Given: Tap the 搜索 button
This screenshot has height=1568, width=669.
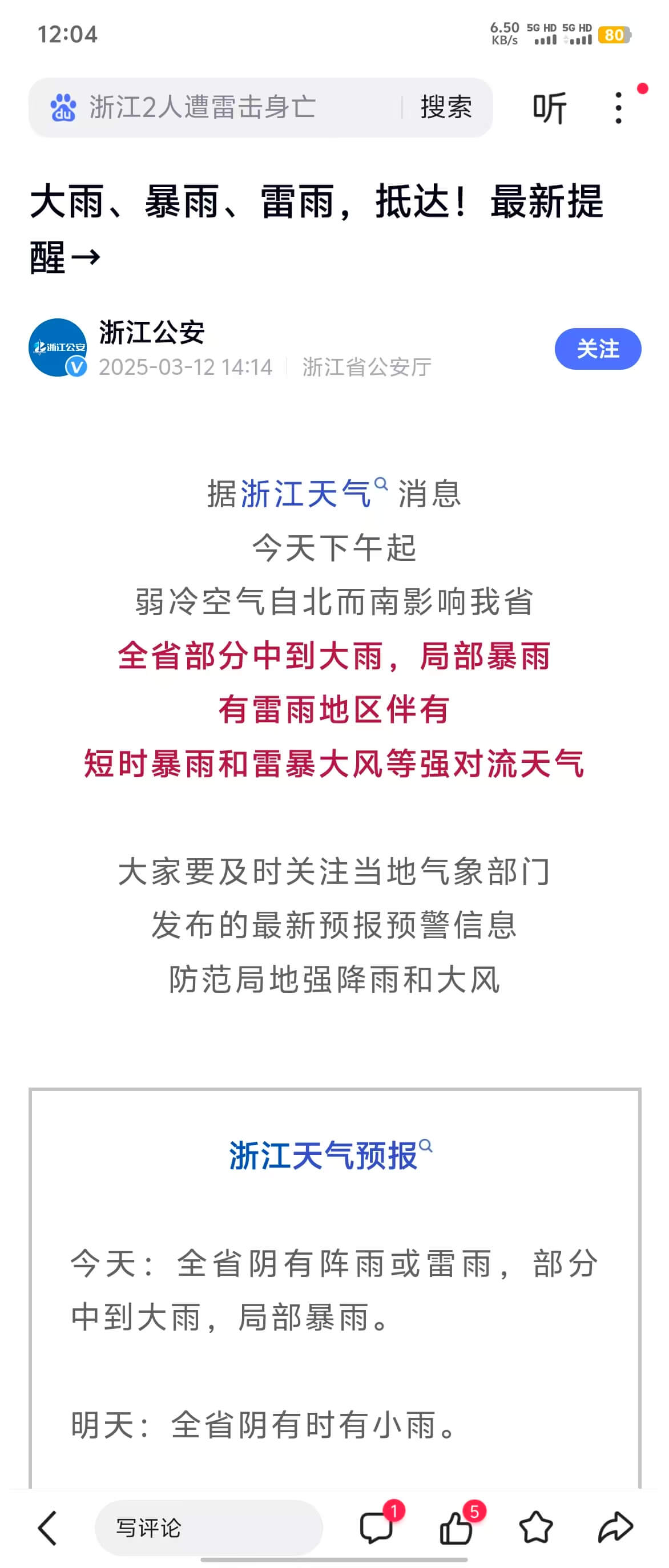Looking at the screenshot, I should pos(446,107).
